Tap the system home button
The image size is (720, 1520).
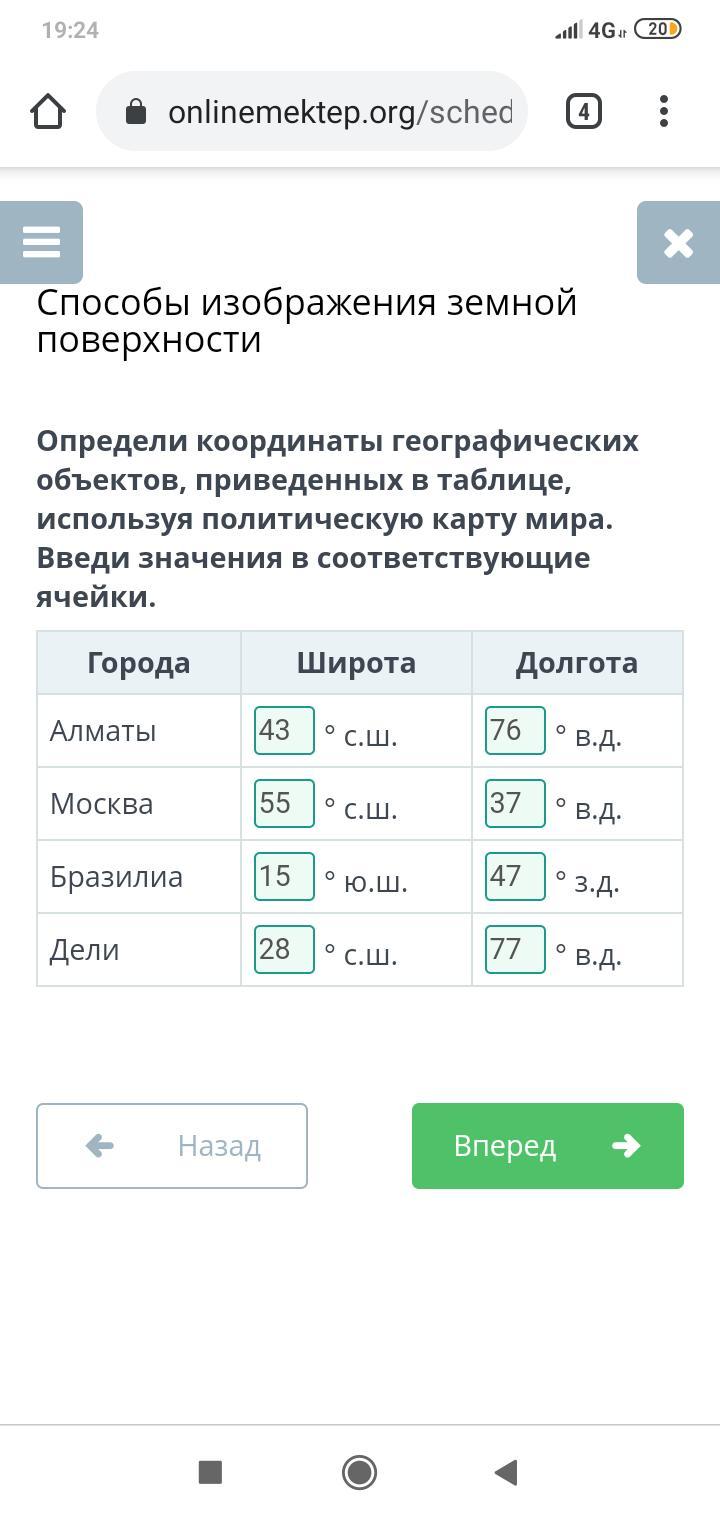[359, 1472]
